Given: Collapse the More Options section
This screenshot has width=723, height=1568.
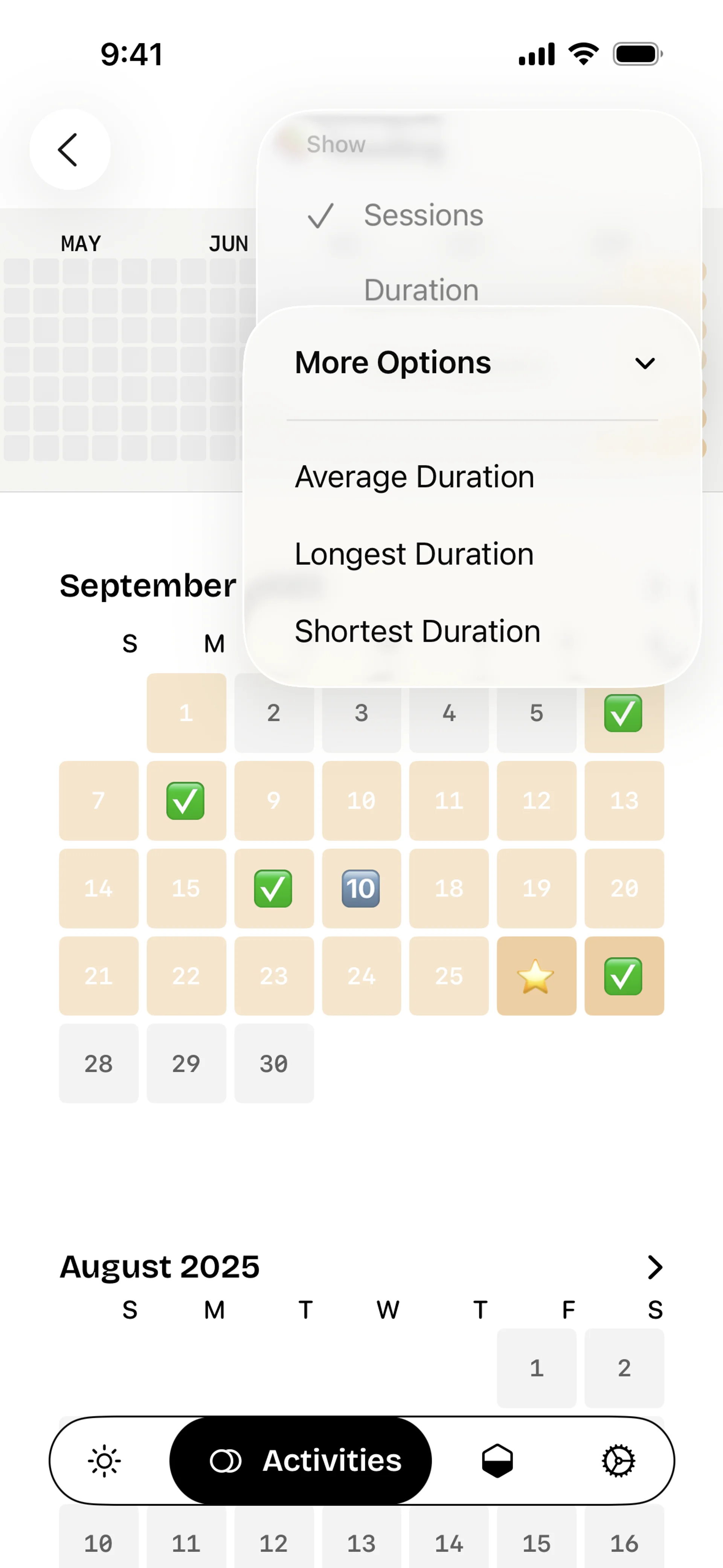Looking at the screenshot, I should click(645, 364).
